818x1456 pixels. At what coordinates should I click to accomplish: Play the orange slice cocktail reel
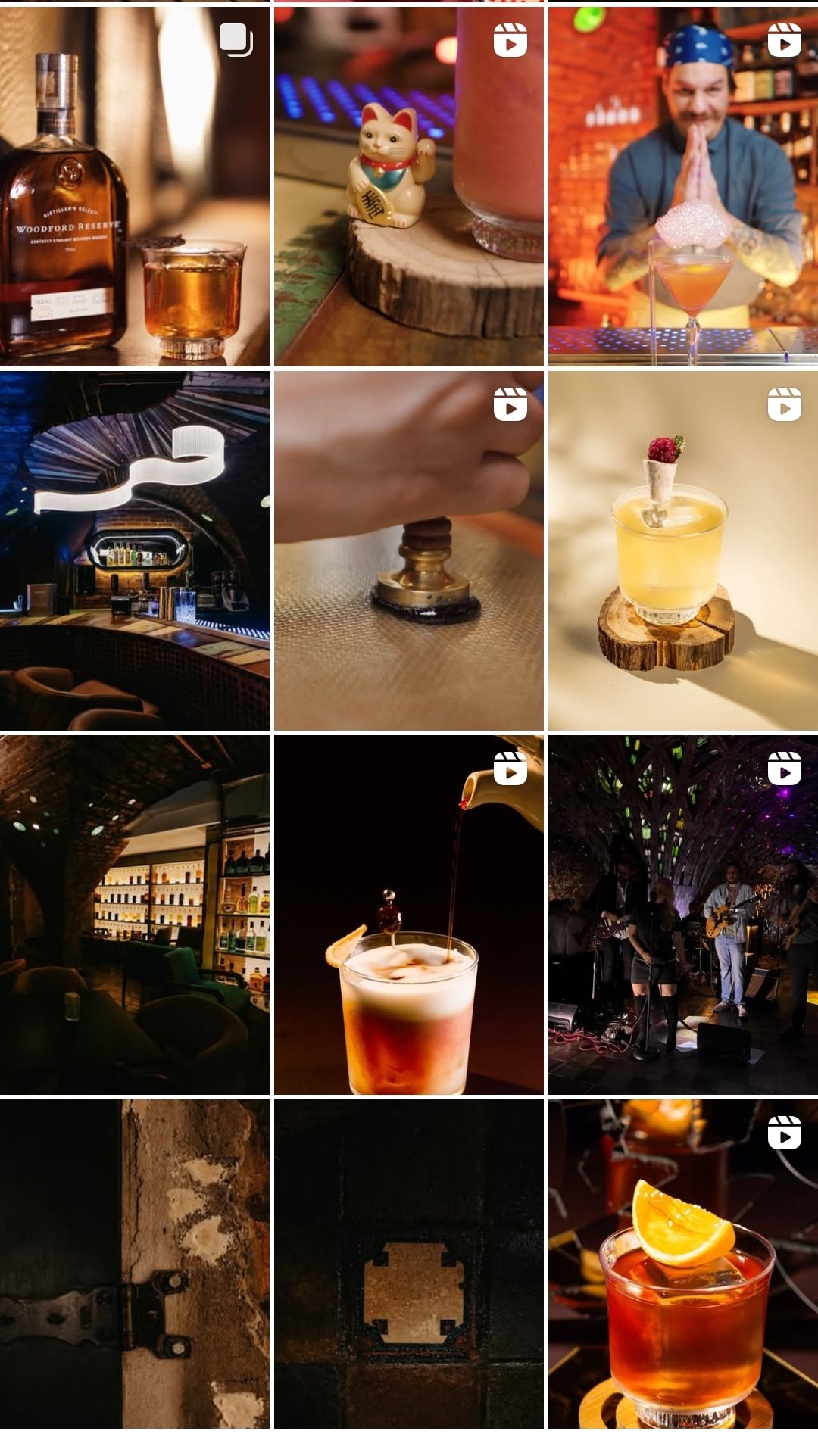[x=682, y=1263]
